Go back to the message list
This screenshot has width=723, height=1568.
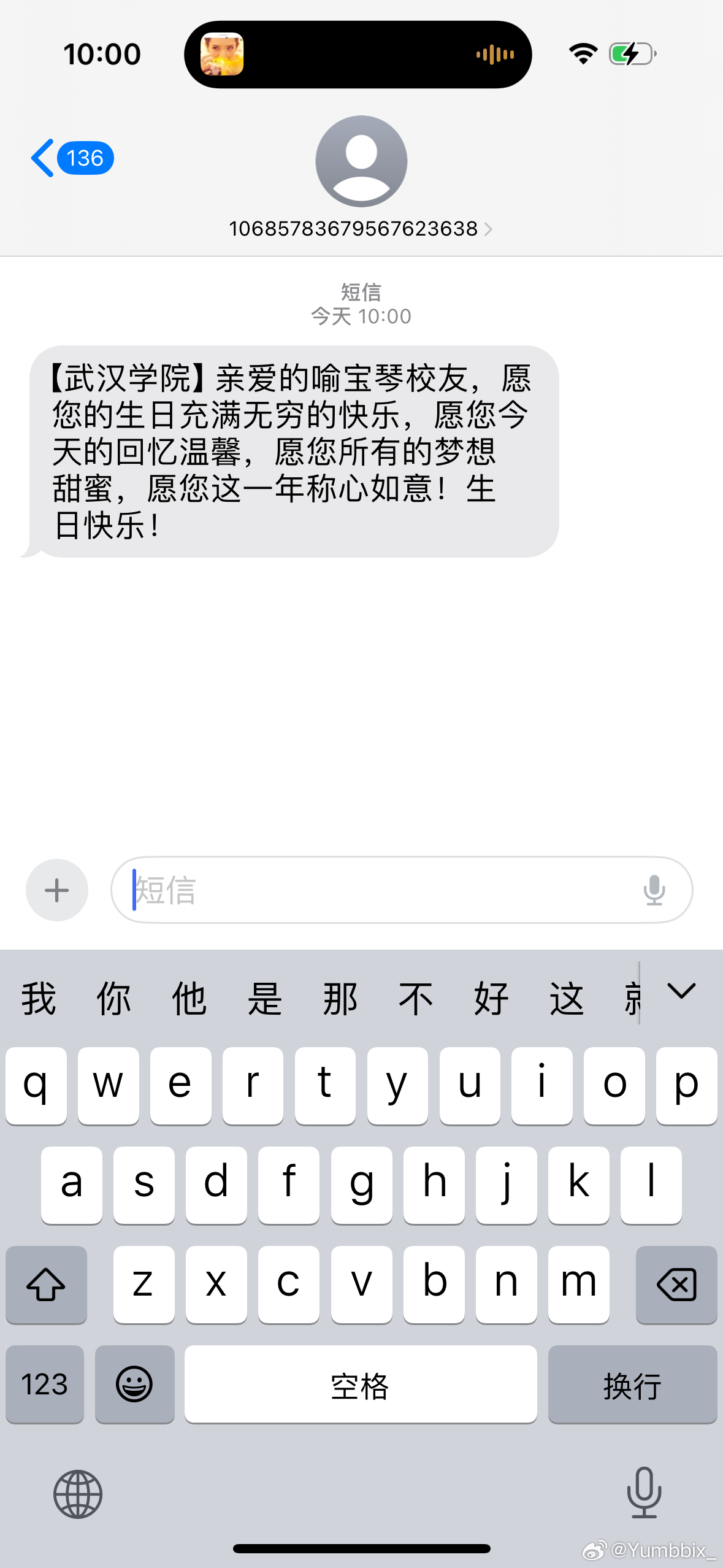click(x=72, y=158)
